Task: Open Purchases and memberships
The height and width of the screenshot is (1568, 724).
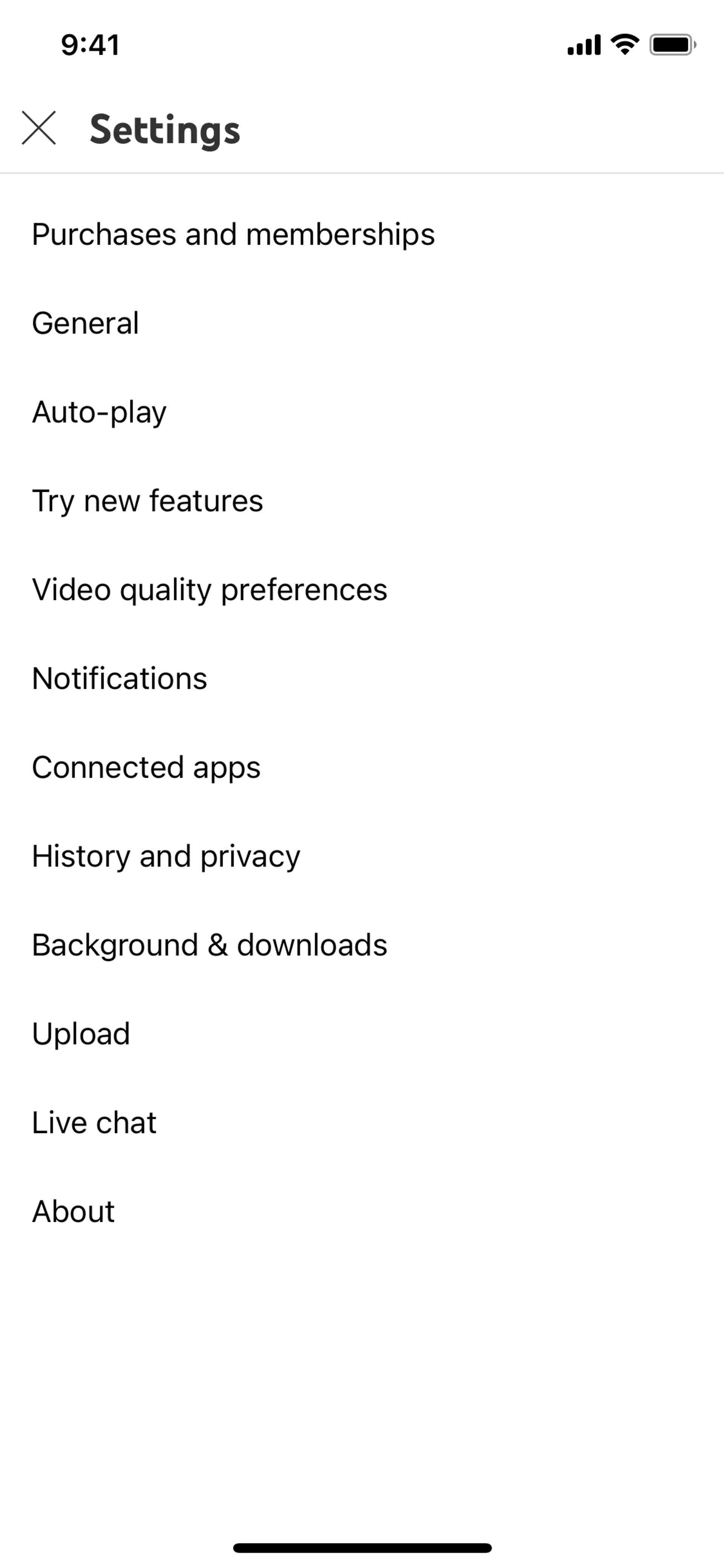Action: pyautogui.click(x=233, y=234)
